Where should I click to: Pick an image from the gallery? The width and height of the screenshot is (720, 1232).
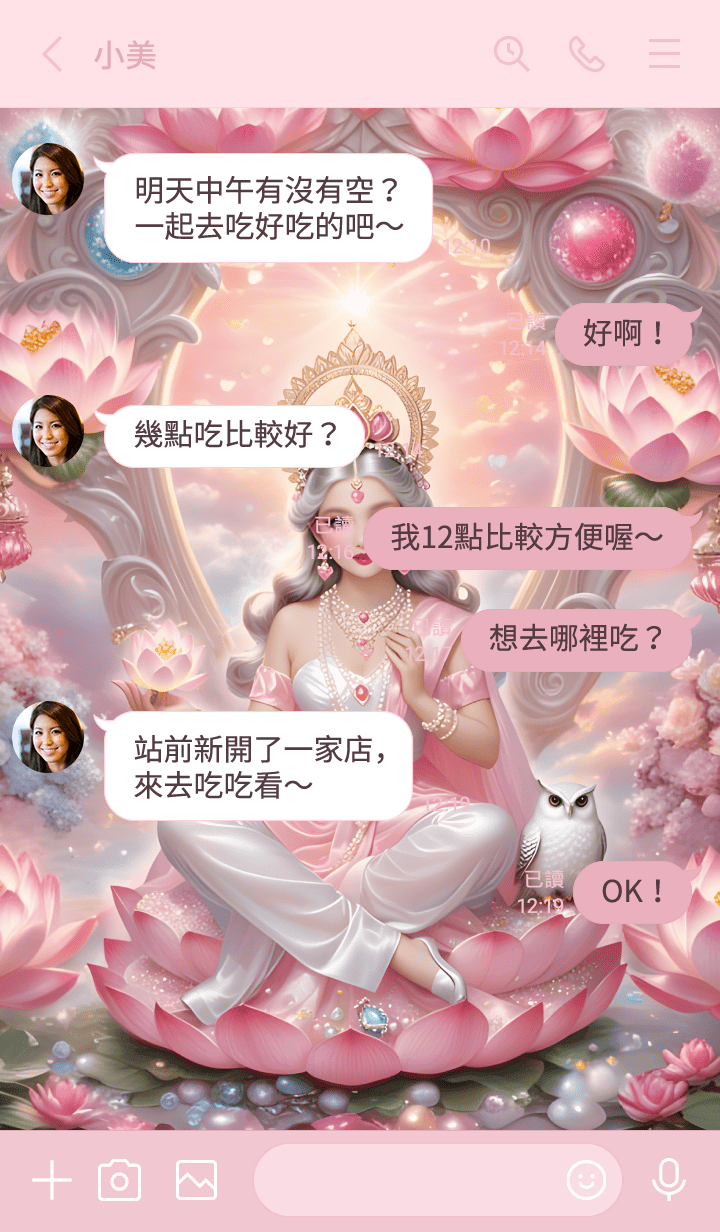pos(196,1181)
